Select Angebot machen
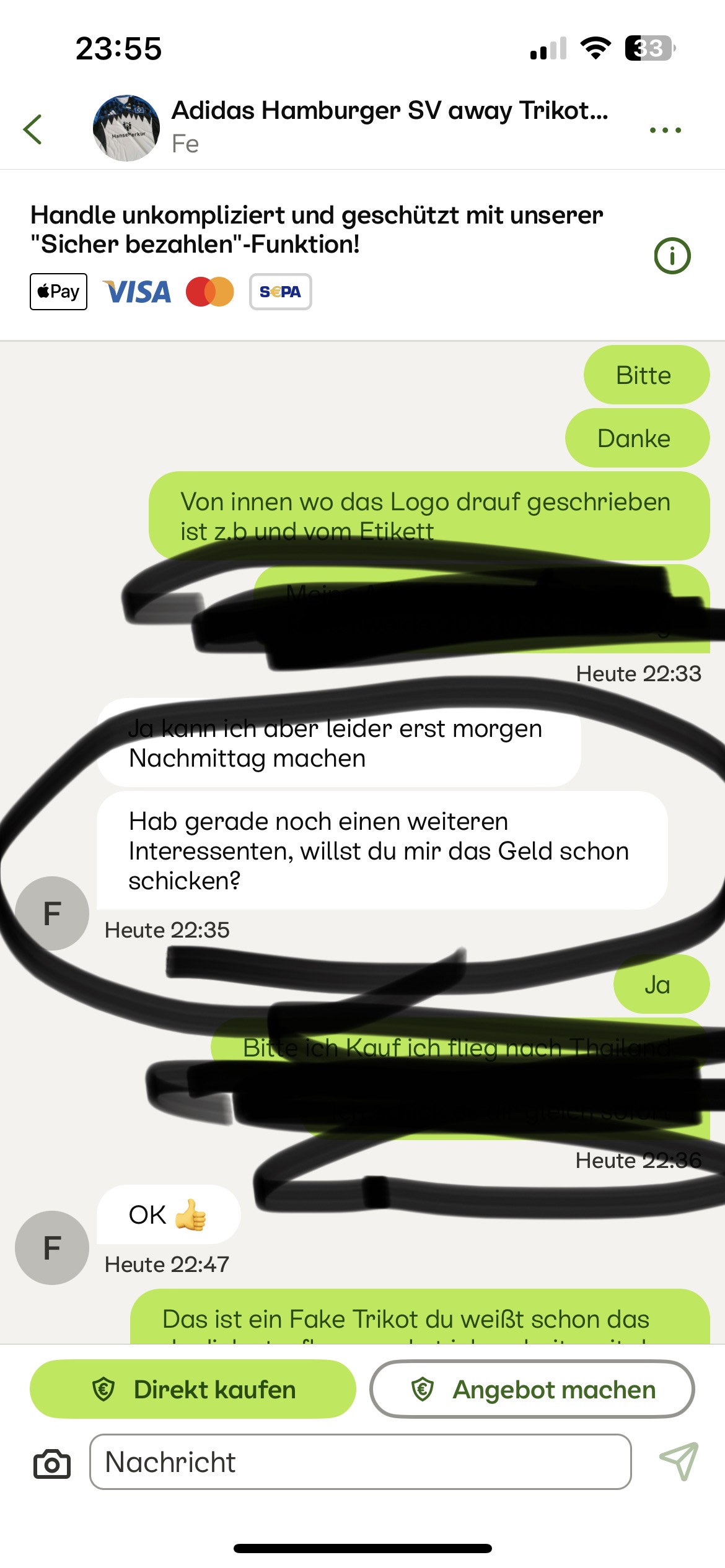This screenshot has height=1568, width=725. (x=532, y=1389)
